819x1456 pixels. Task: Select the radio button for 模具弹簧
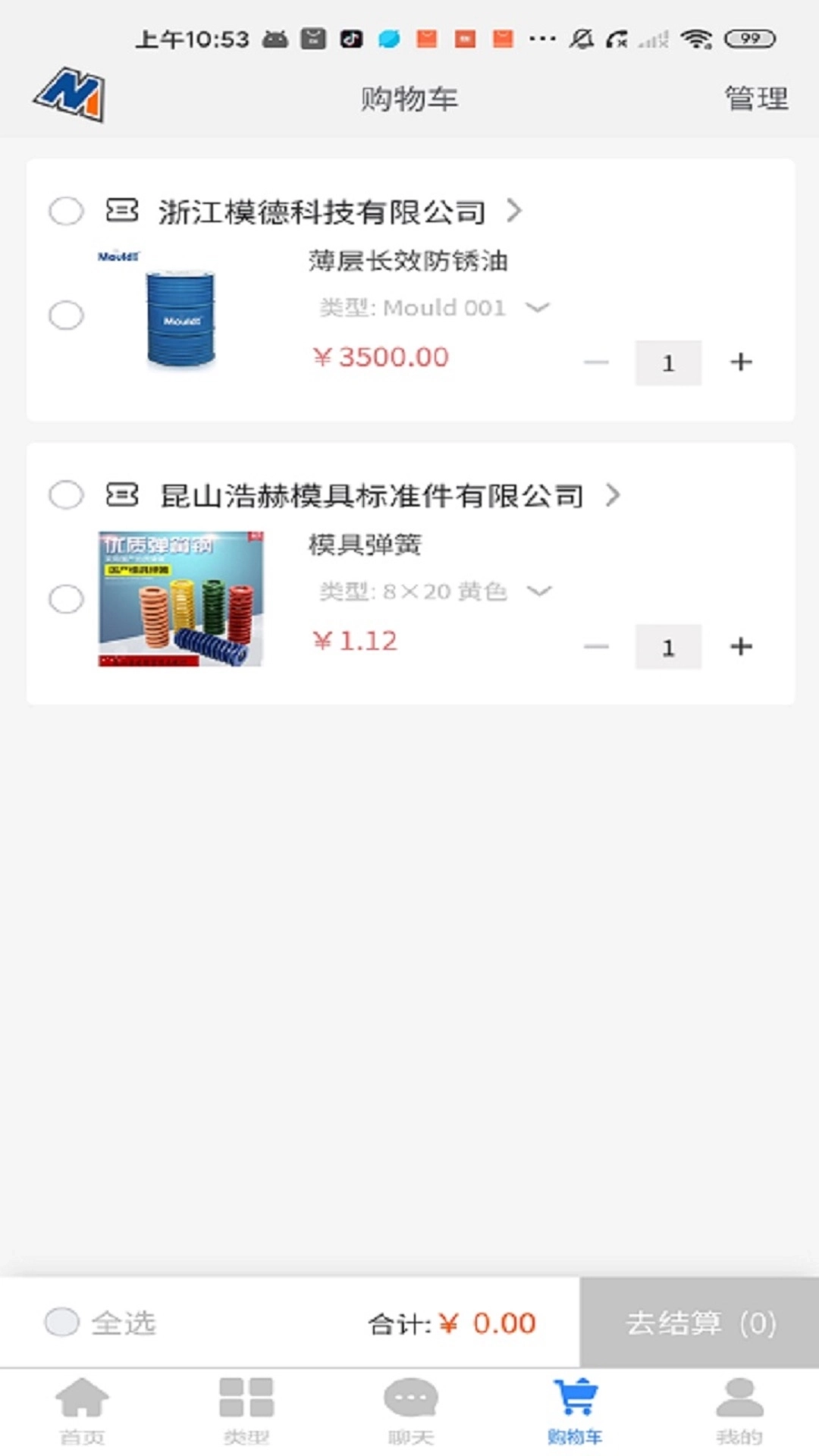click(66, 599)
